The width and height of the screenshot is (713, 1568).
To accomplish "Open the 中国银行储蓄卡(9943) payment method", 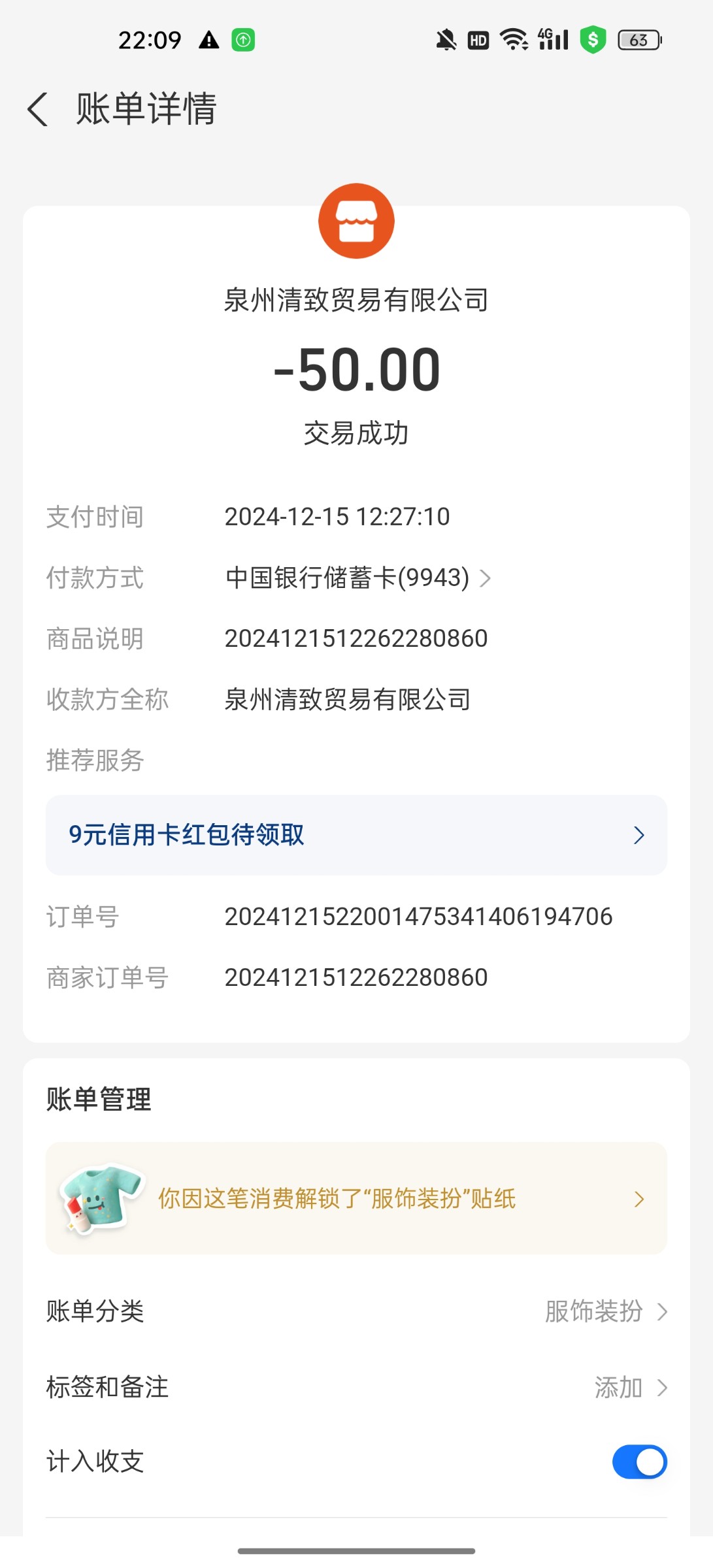I will pos(357,578).
